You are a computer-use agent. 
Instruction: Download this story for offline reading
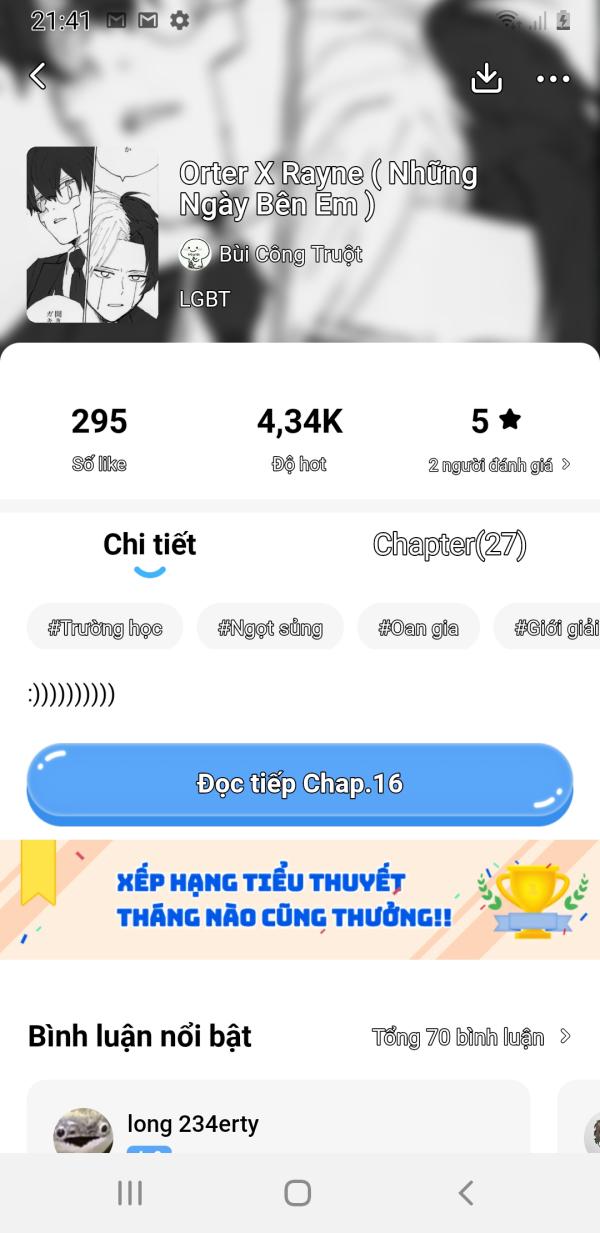click(x=486, y=78)
